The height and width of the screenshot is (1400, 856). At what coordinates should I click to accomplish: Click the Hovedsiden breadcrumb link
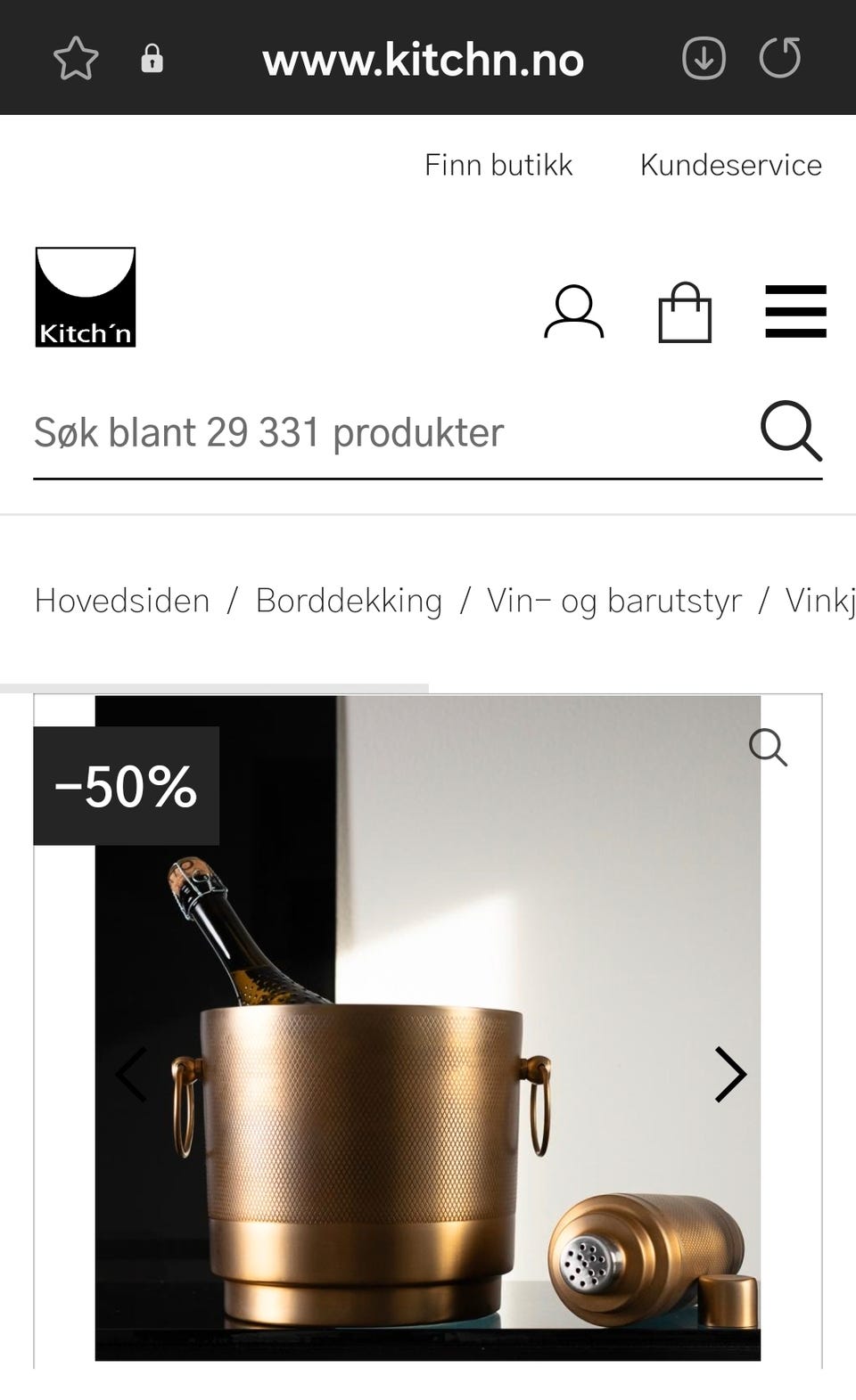coord(121,600)
